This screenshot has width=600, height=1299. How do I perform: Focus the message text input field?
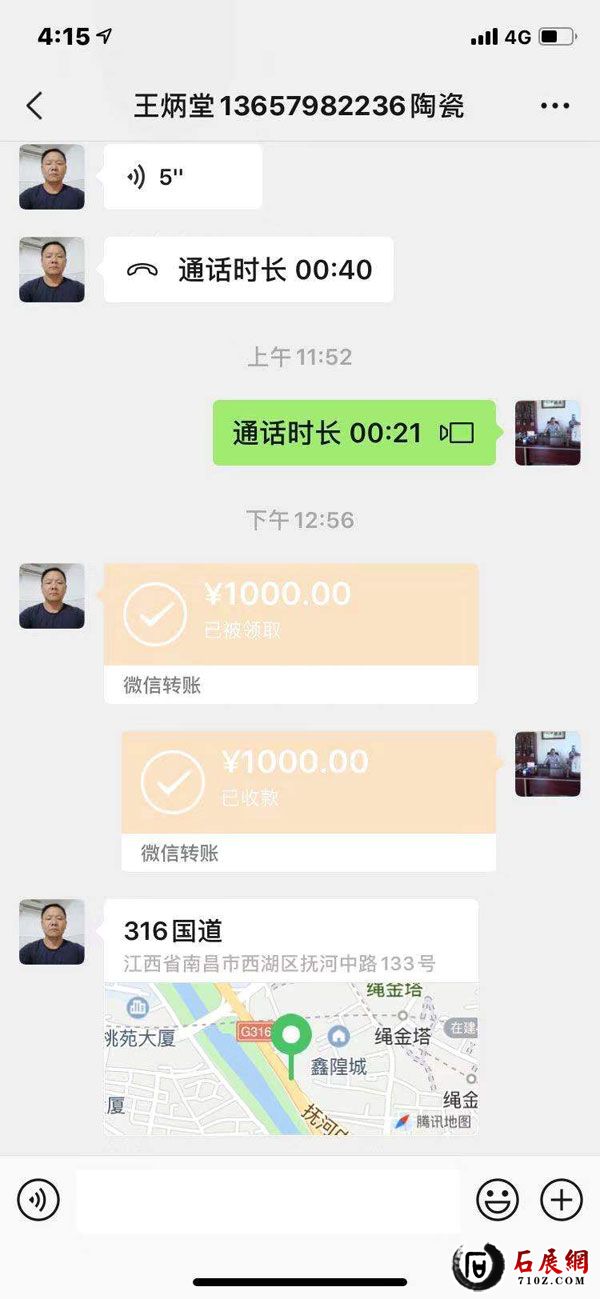point(267,1199)
